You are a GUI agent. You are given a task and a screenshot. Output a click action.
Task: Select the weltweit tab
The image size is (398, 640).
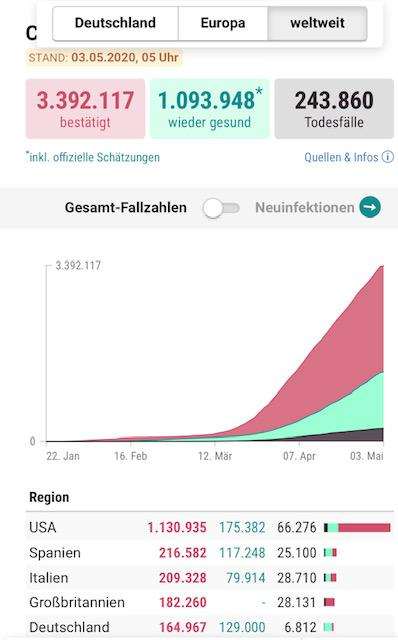coord(317,23)
